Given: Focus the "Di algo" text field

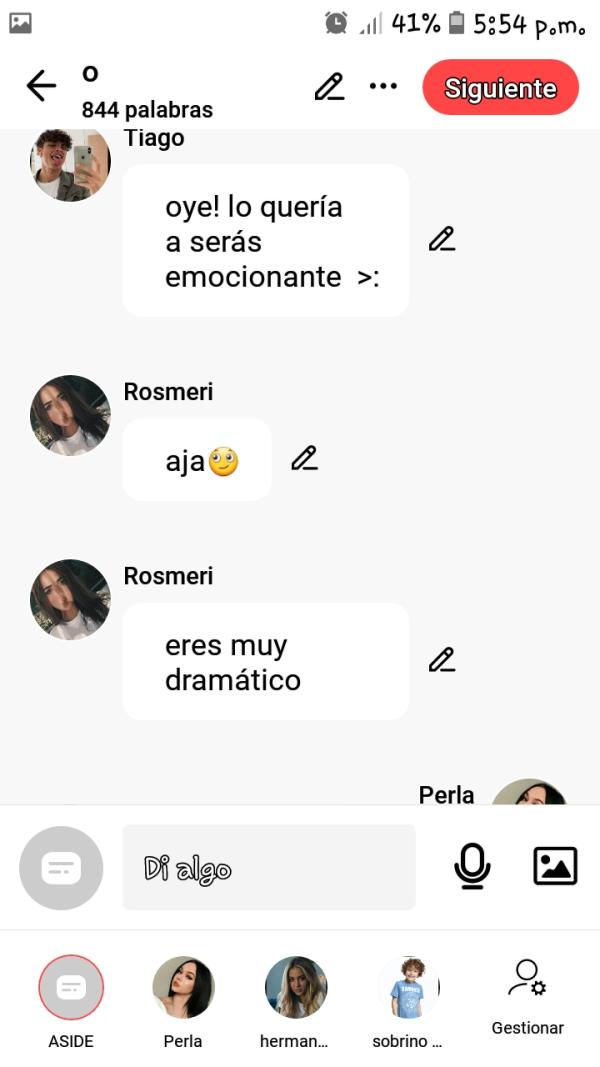Looking at the screenshot, I should tap(268, 868).
